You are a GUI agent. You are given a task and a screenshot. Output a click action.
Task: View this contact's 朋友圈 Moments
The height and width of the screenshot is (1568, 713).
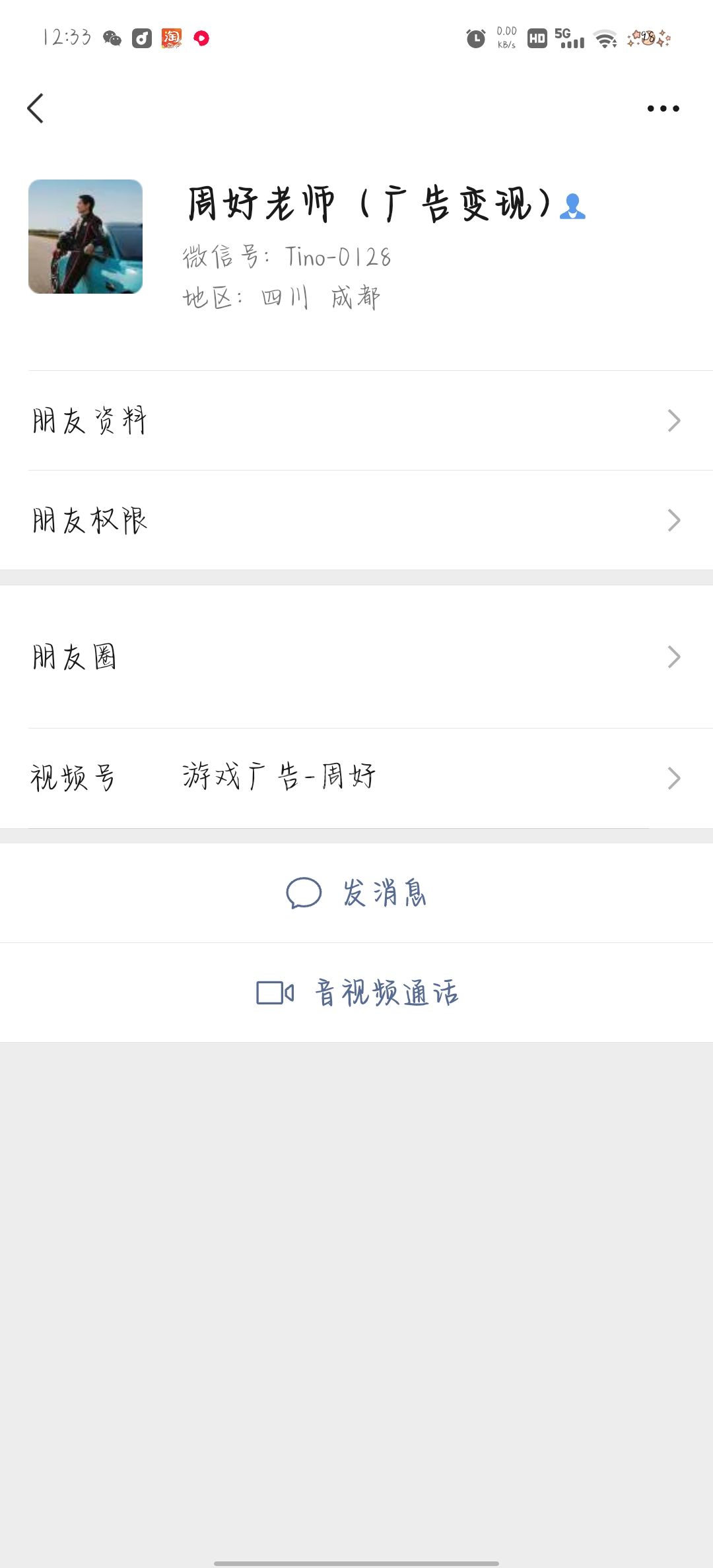(356, 657)
